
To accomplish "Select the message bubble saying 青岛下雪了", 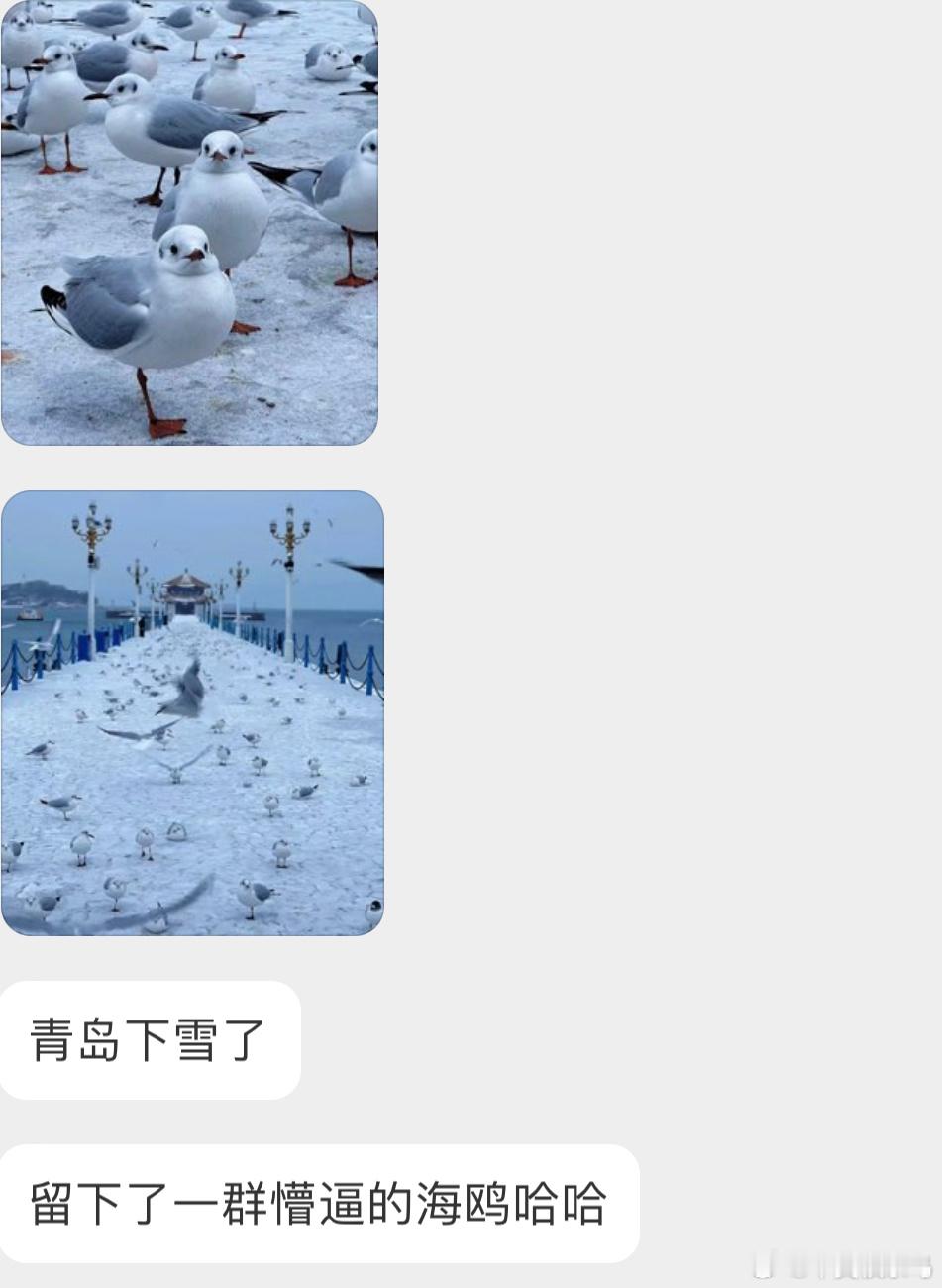I will tap(149, 1041).
